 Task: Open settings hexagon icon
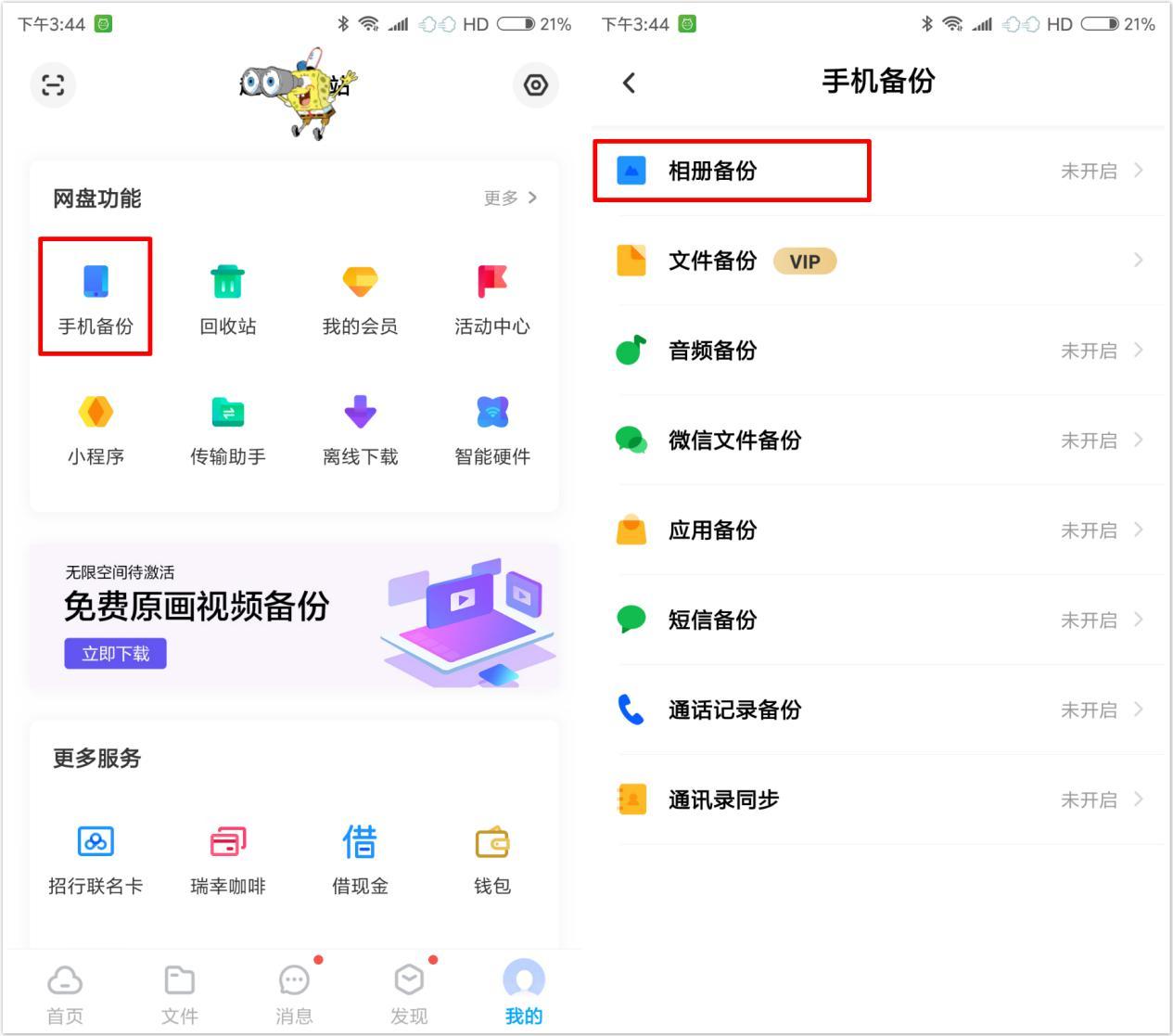[535, 85]
